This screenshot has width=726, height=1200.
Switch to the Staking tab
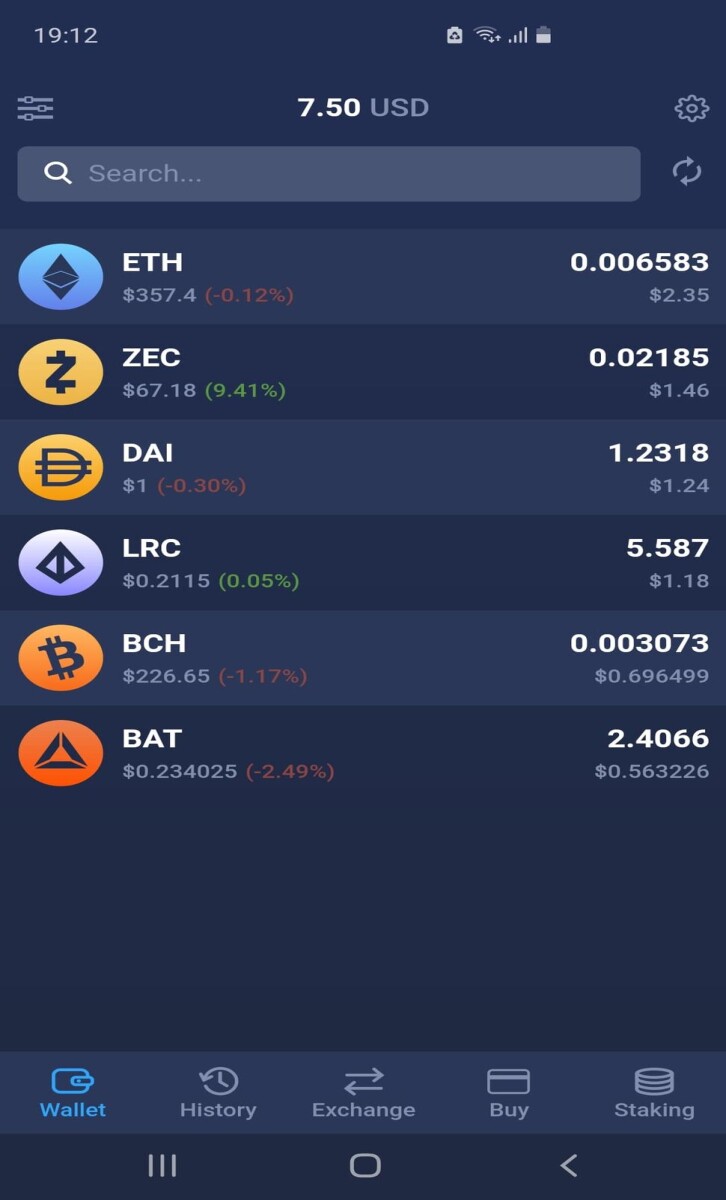click(x=654, y=1092)
